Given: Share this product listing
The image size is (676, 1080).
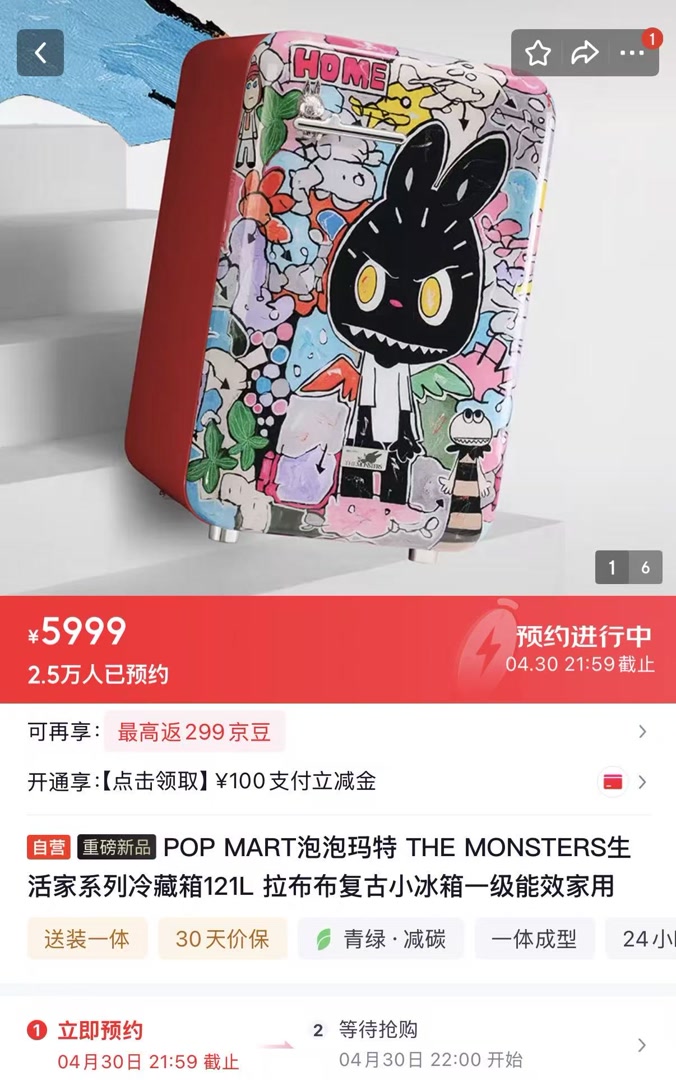Looking at the screenshot, I should pos(585,53).
